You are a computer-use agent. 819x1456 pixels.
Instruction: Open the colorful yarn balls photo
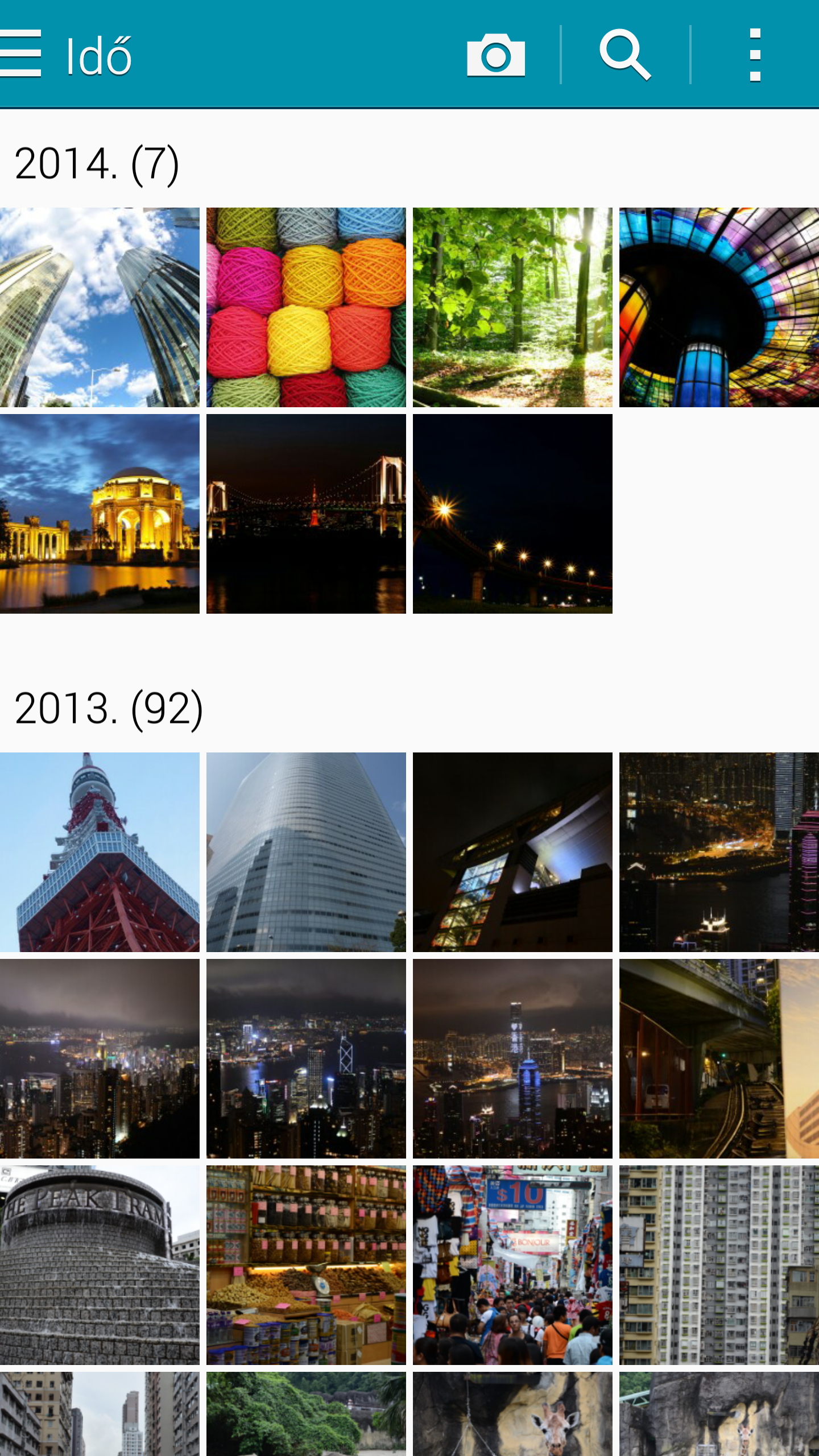pos(306,307)
